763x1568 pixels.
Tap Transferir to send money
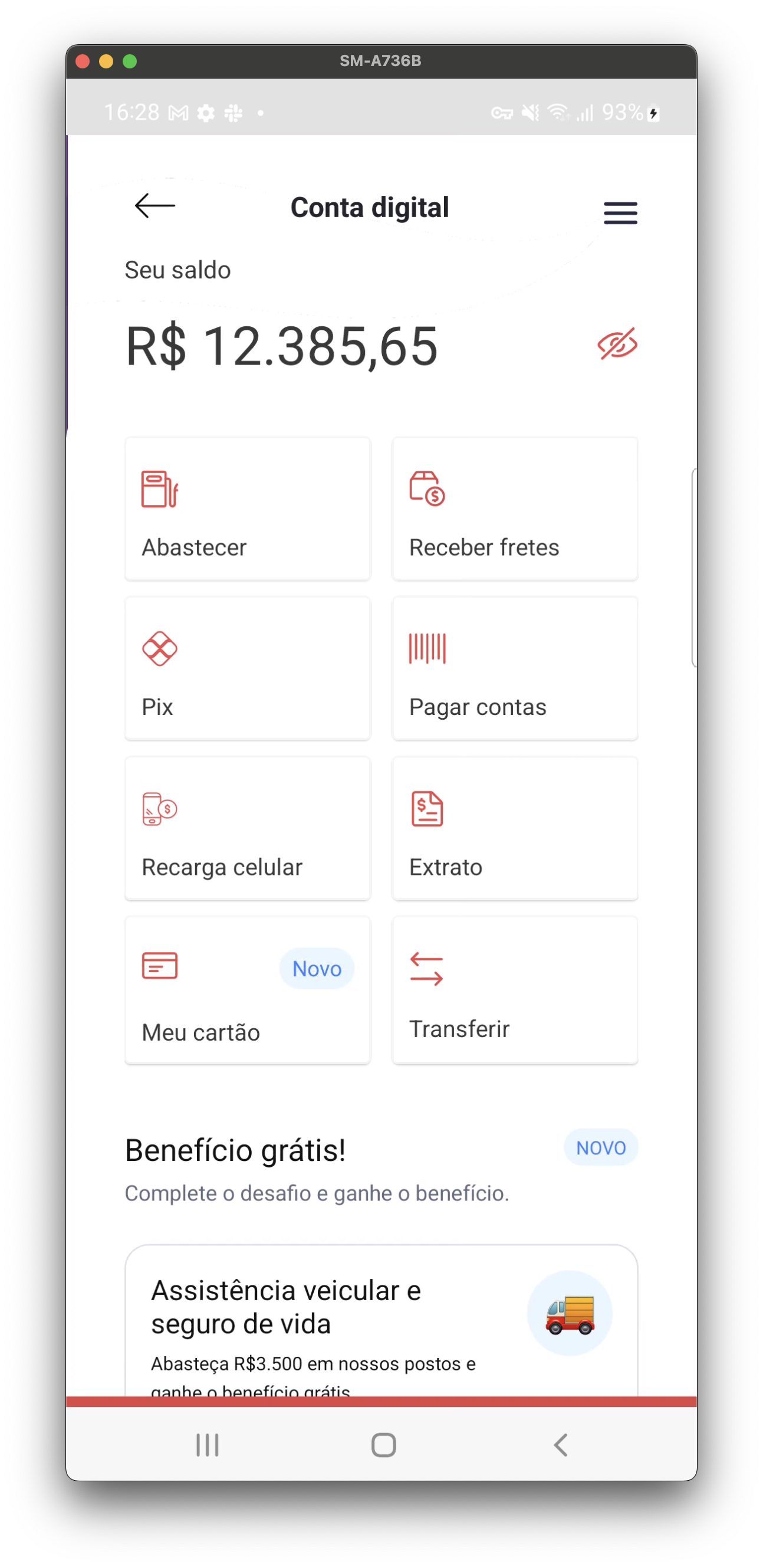point(515,990)
